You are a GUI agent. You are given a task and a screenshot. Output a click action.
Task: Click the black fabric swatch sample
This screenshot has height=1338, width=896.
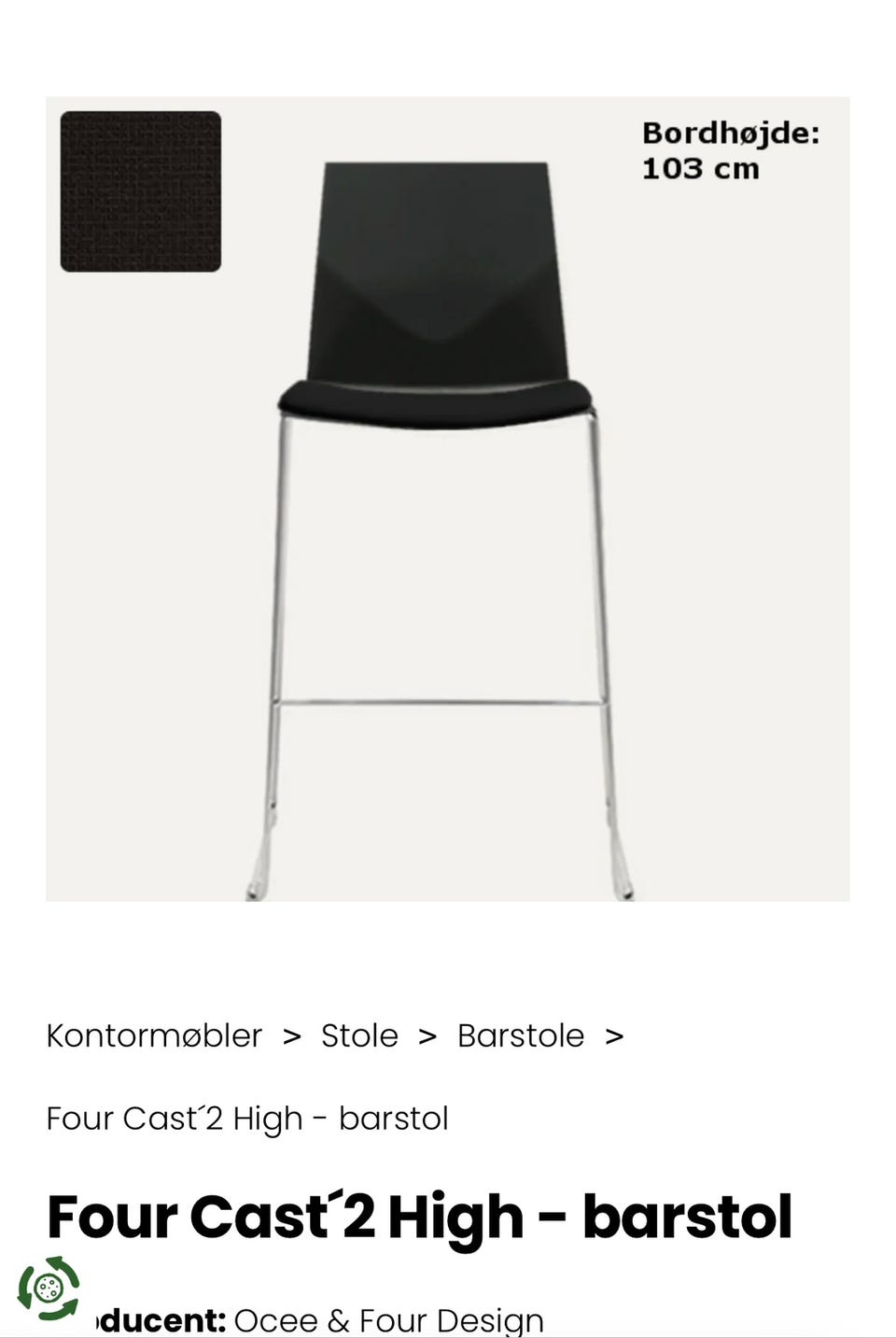pos(140,190)
